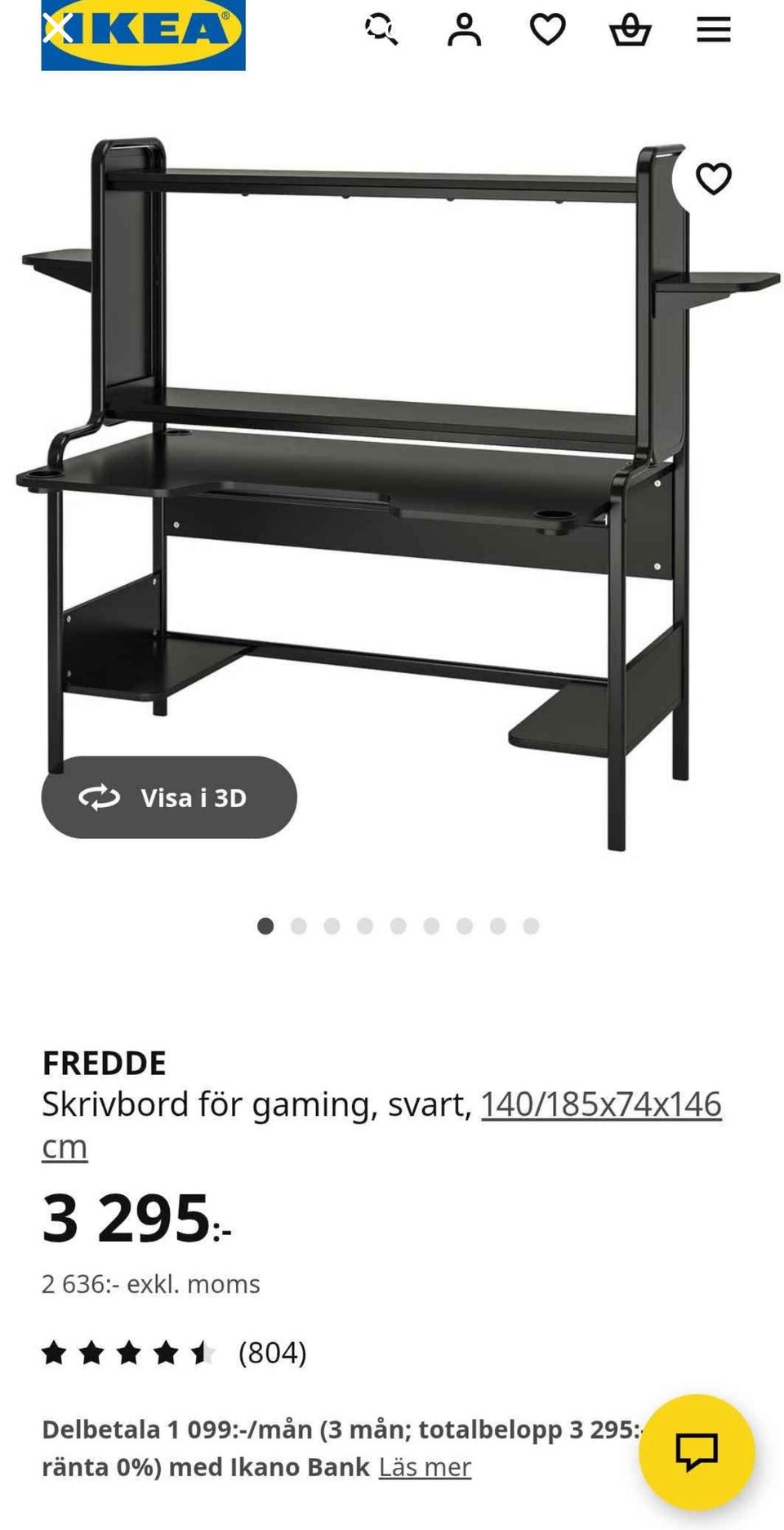Follow the Läs mer link
Screen dimensions: 784x1530
tap(425, 1467)
